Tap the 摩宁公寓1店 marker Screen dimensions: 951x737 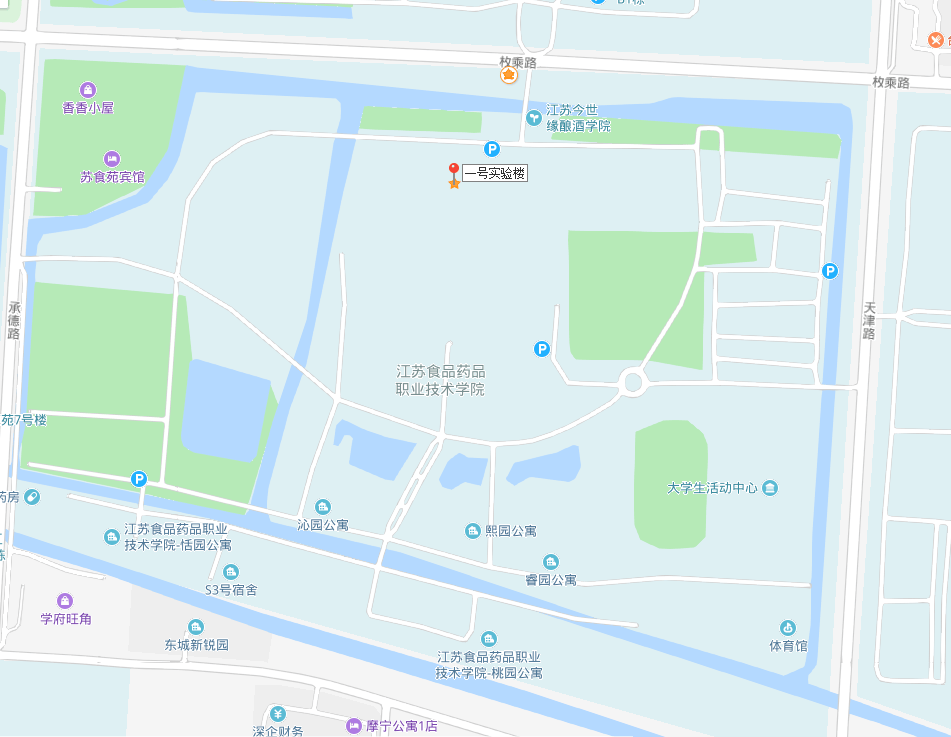353,725
